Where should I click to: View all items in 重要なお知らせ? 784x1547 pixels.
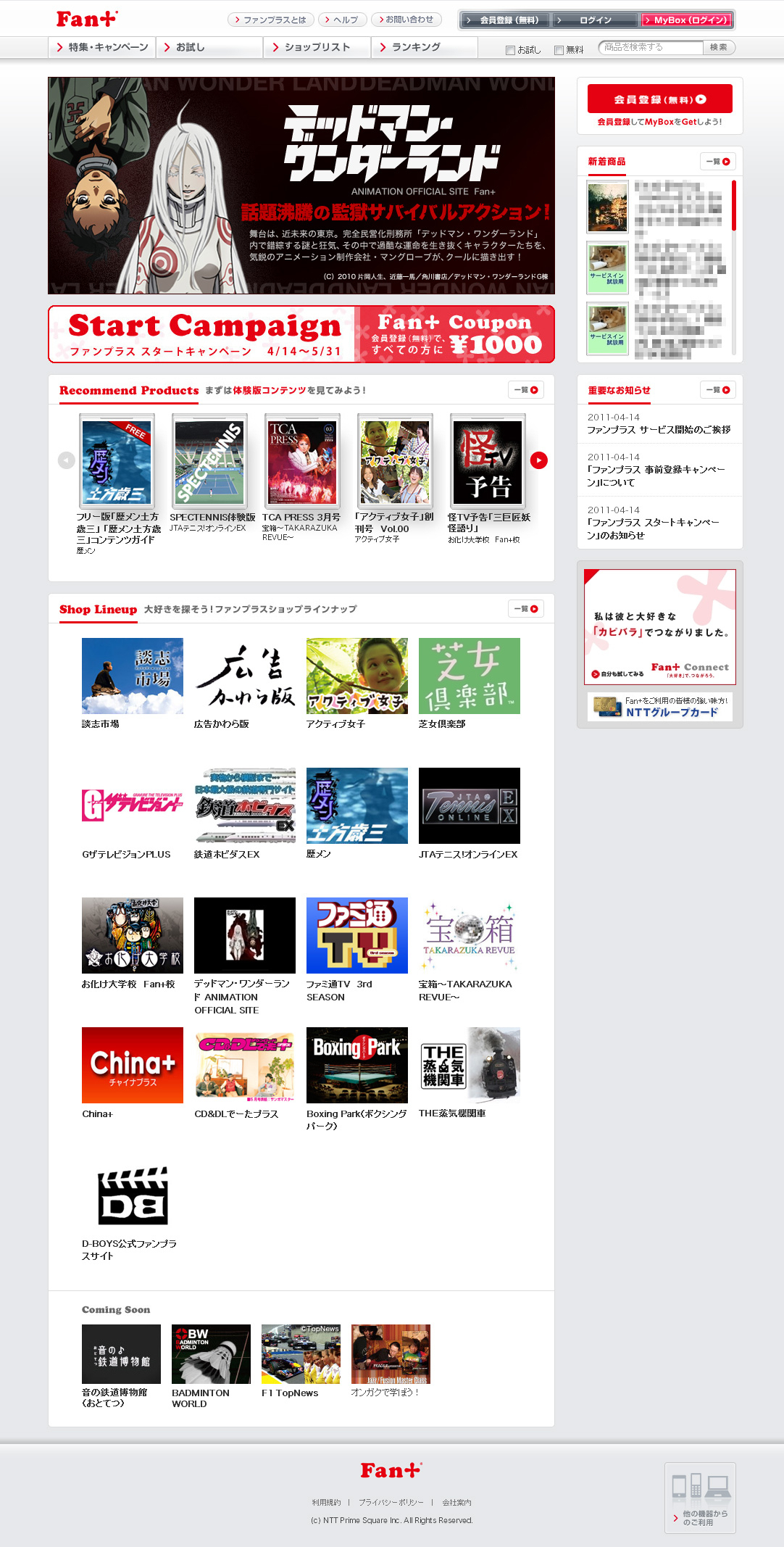(x=718, y=390)
